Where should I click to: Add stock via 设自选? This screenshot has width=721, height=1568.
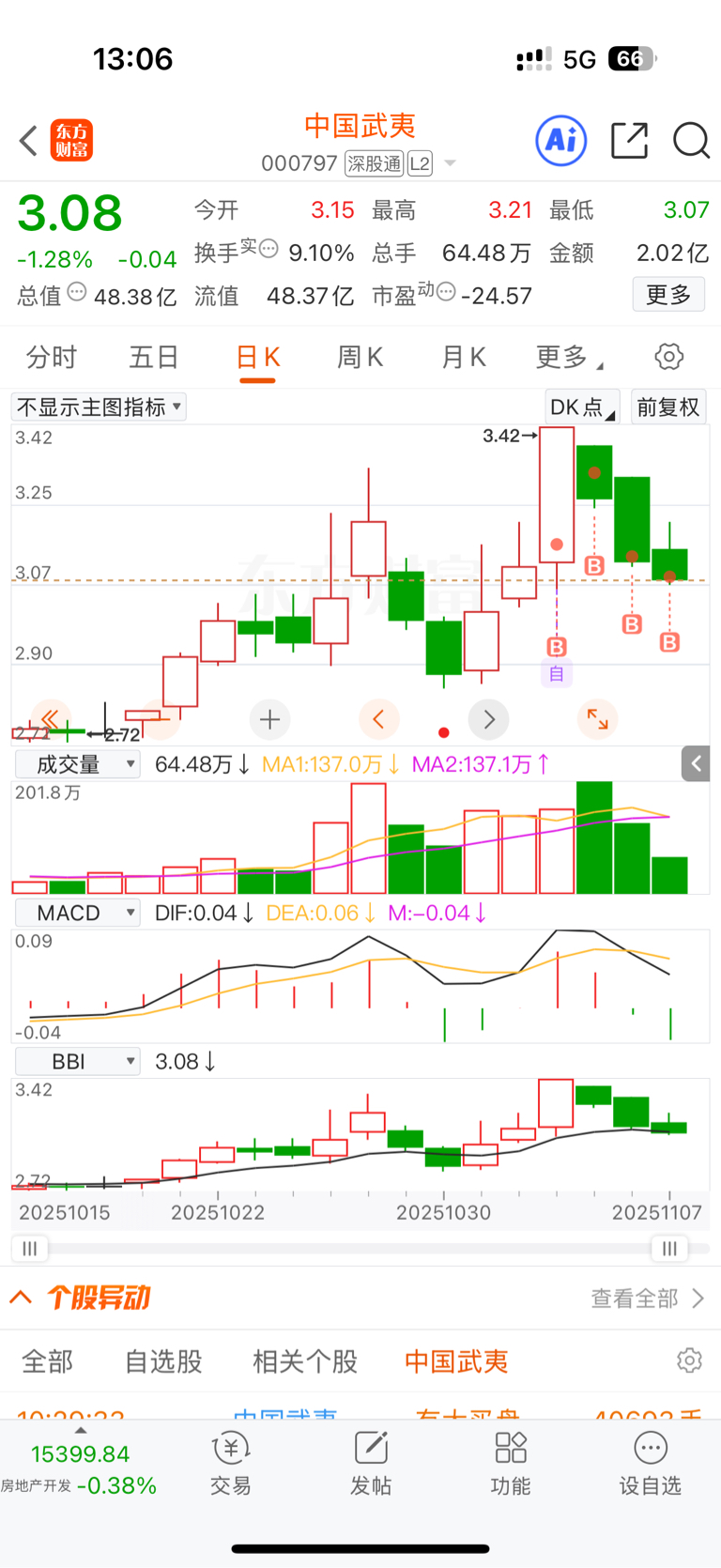pos(650,1463)
